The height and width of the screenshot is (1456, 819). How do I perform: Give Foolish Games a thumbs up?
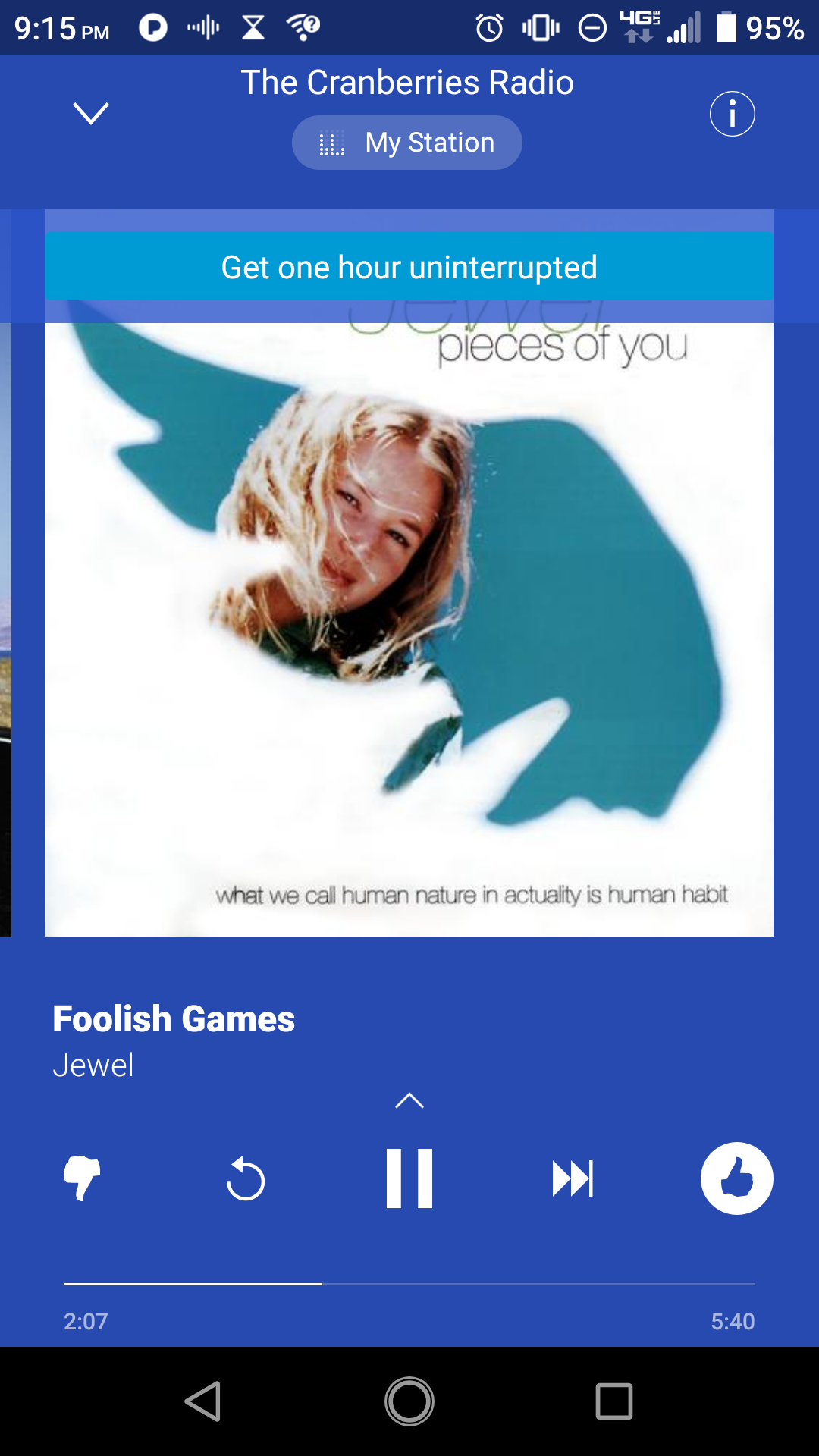click(736, 1178)
